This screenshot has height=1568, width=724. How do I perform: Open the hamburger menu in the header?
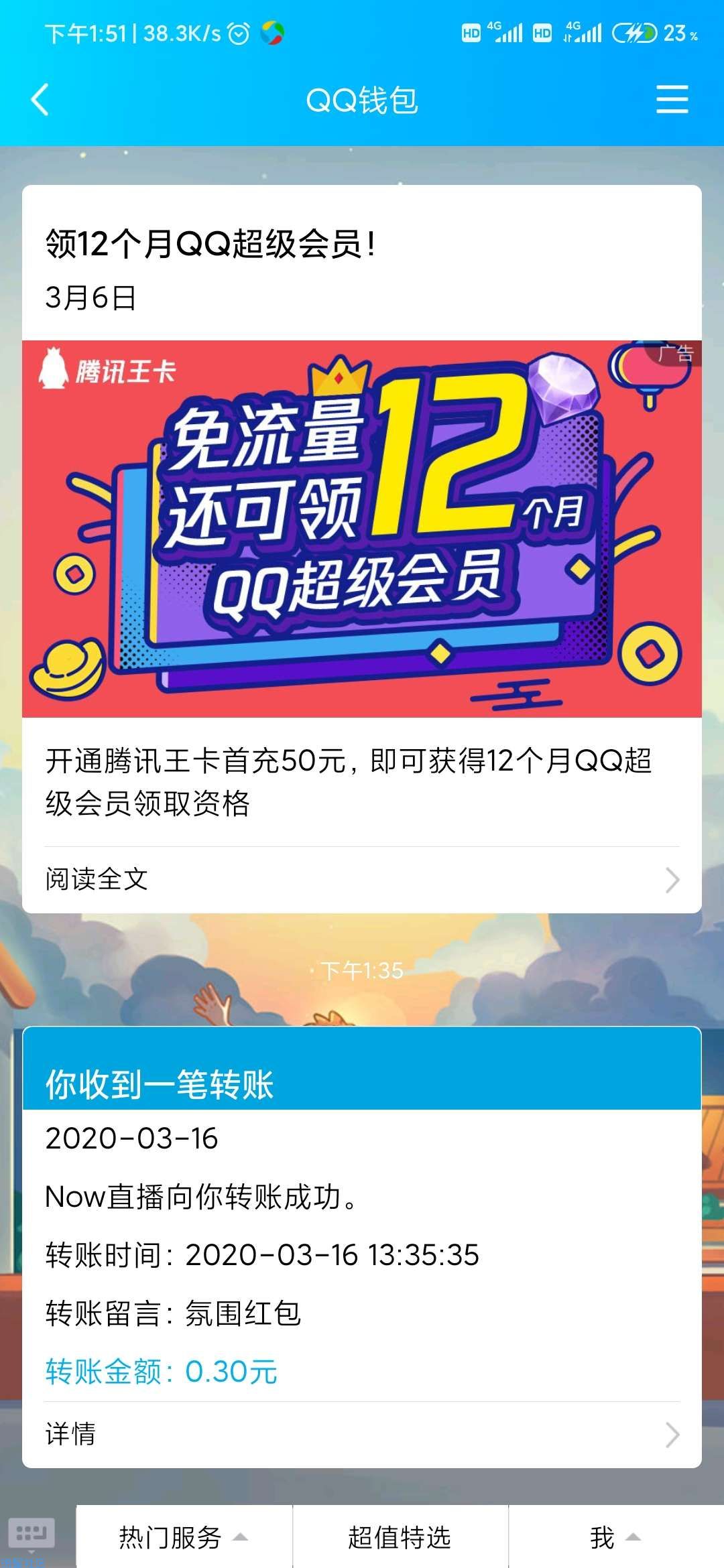(x=672, y=100)
